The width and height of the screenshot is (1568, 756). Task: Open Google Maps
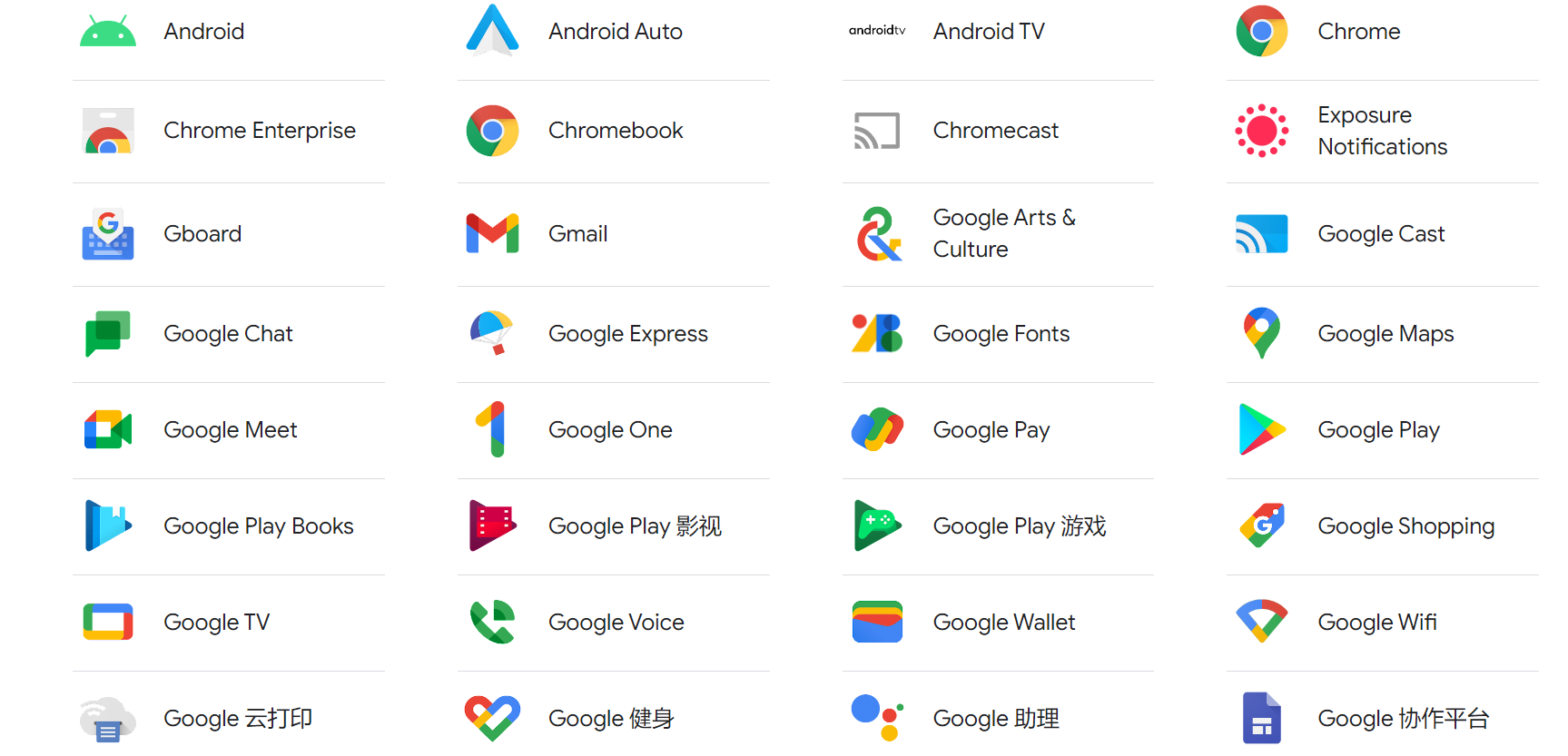click(x=1385, y=334)
